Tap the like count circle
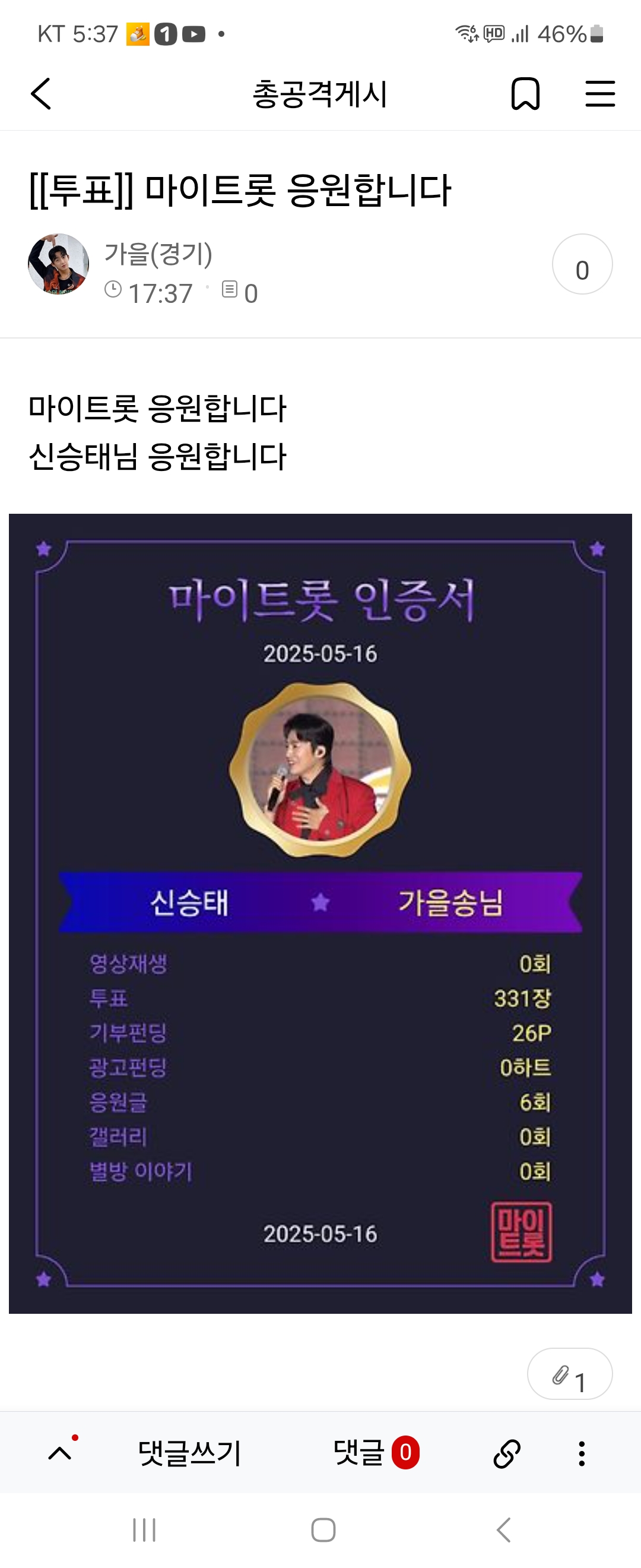The image size is (641, 1568). coord(582,265)
